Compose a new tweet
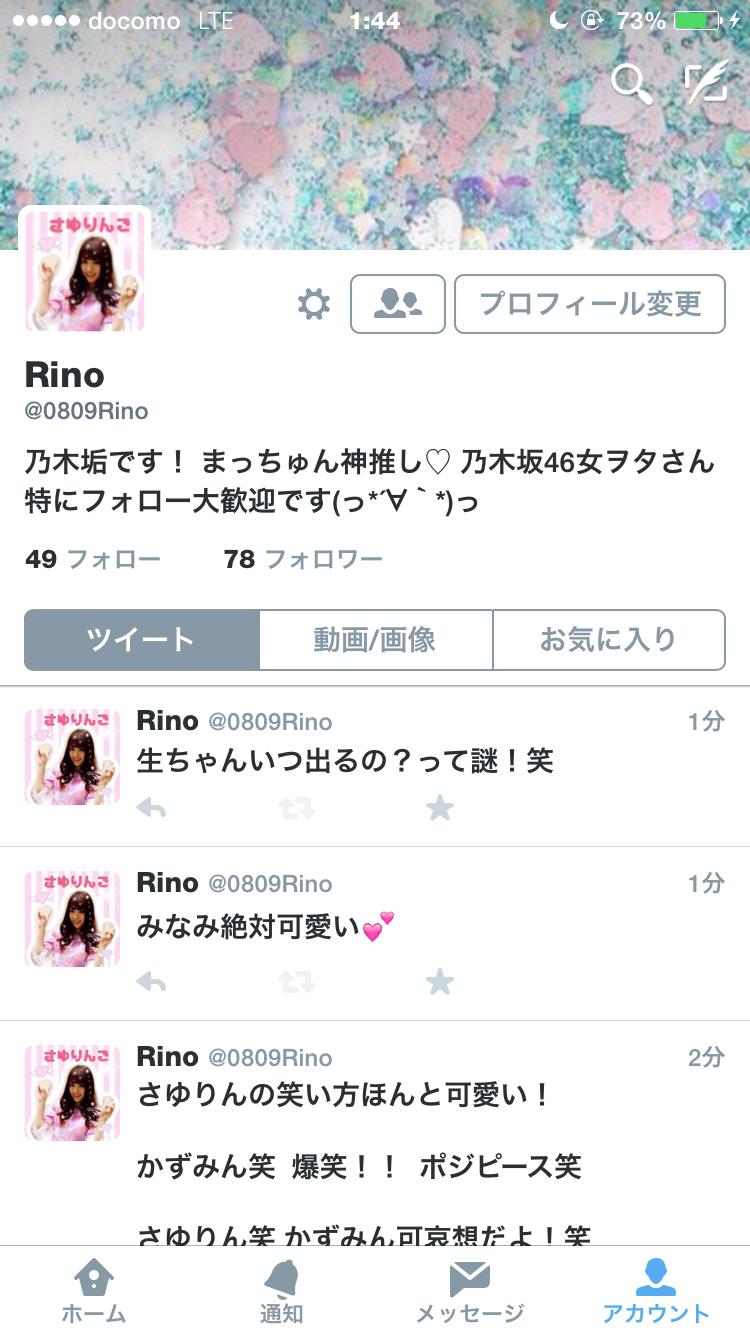 pyautogui.click(x=706, y=85)
